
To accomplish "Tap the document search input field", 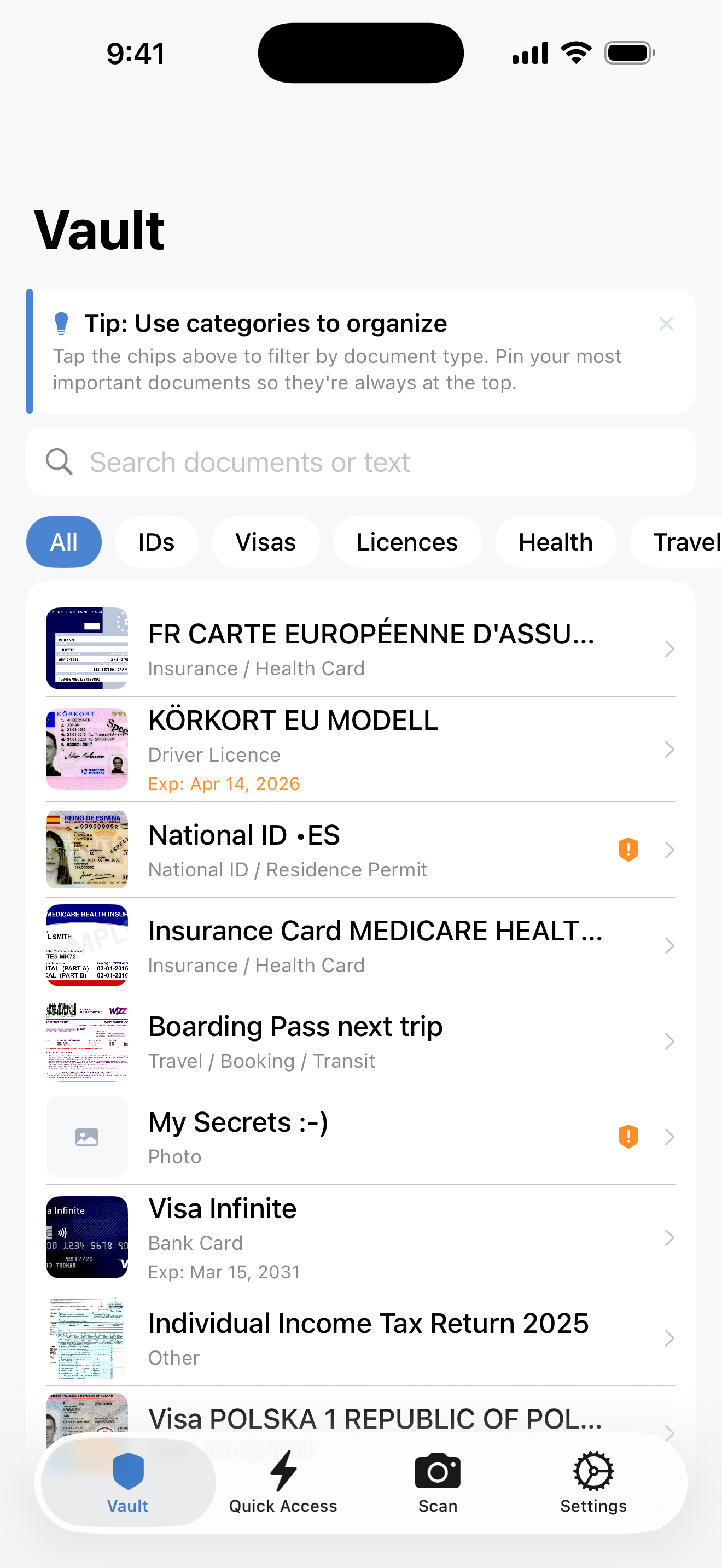I will point(304,461).
